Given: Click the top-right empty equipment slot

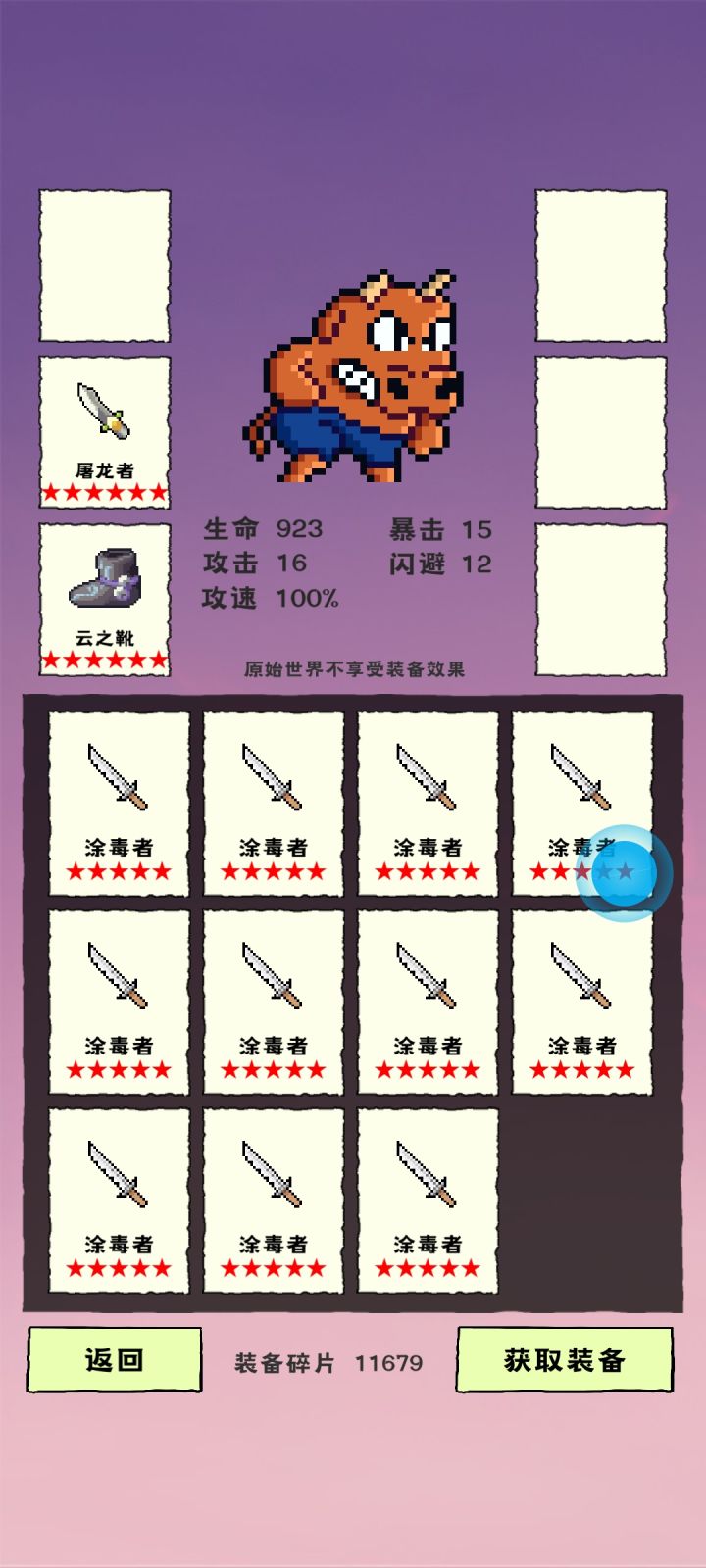Looking at the screenshot, I should 602,267.
